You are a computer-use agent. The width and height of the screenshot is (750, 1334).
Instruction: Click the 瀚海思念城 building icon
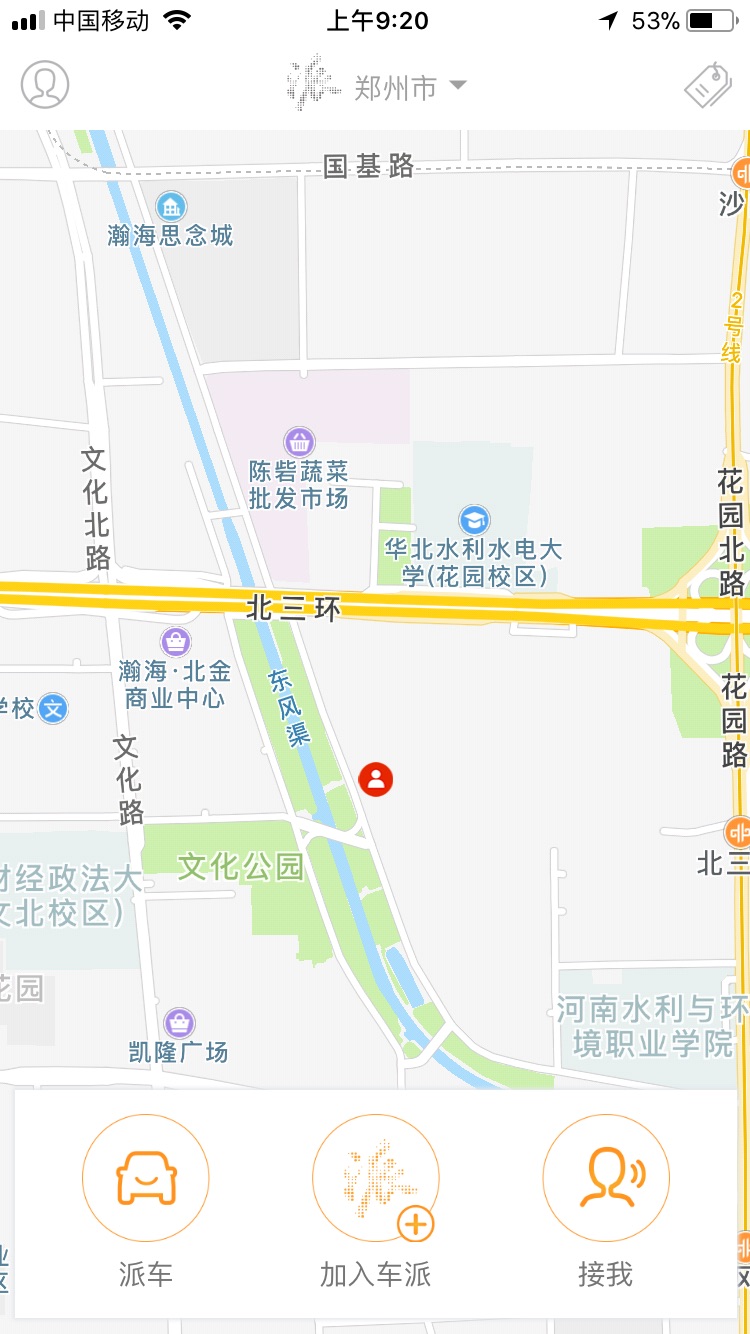point(172,205)
